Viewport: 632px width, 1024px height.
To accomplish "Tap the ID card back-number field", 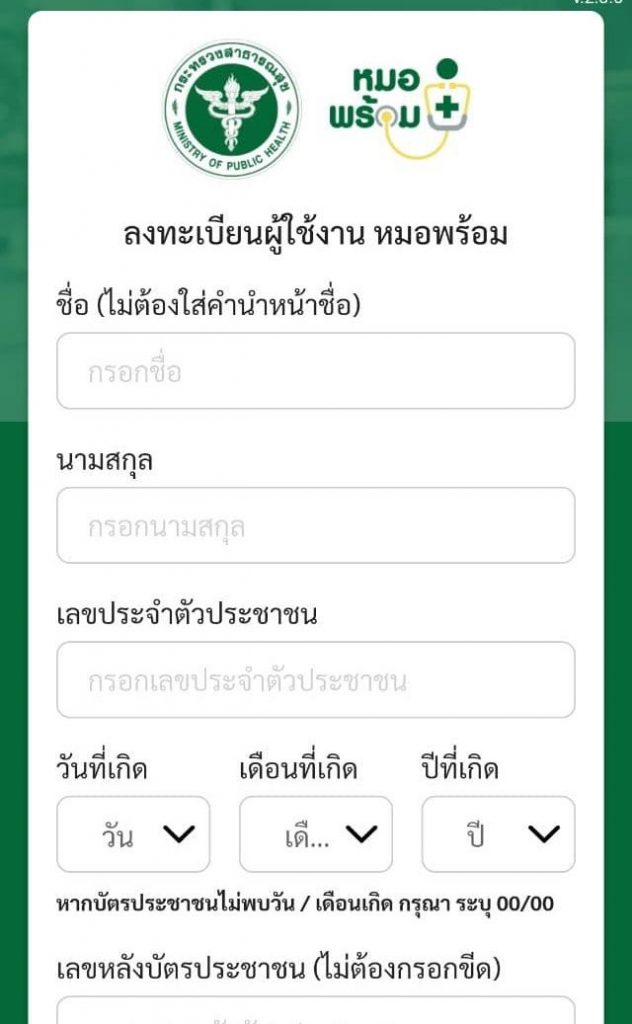I will 315,1010.
